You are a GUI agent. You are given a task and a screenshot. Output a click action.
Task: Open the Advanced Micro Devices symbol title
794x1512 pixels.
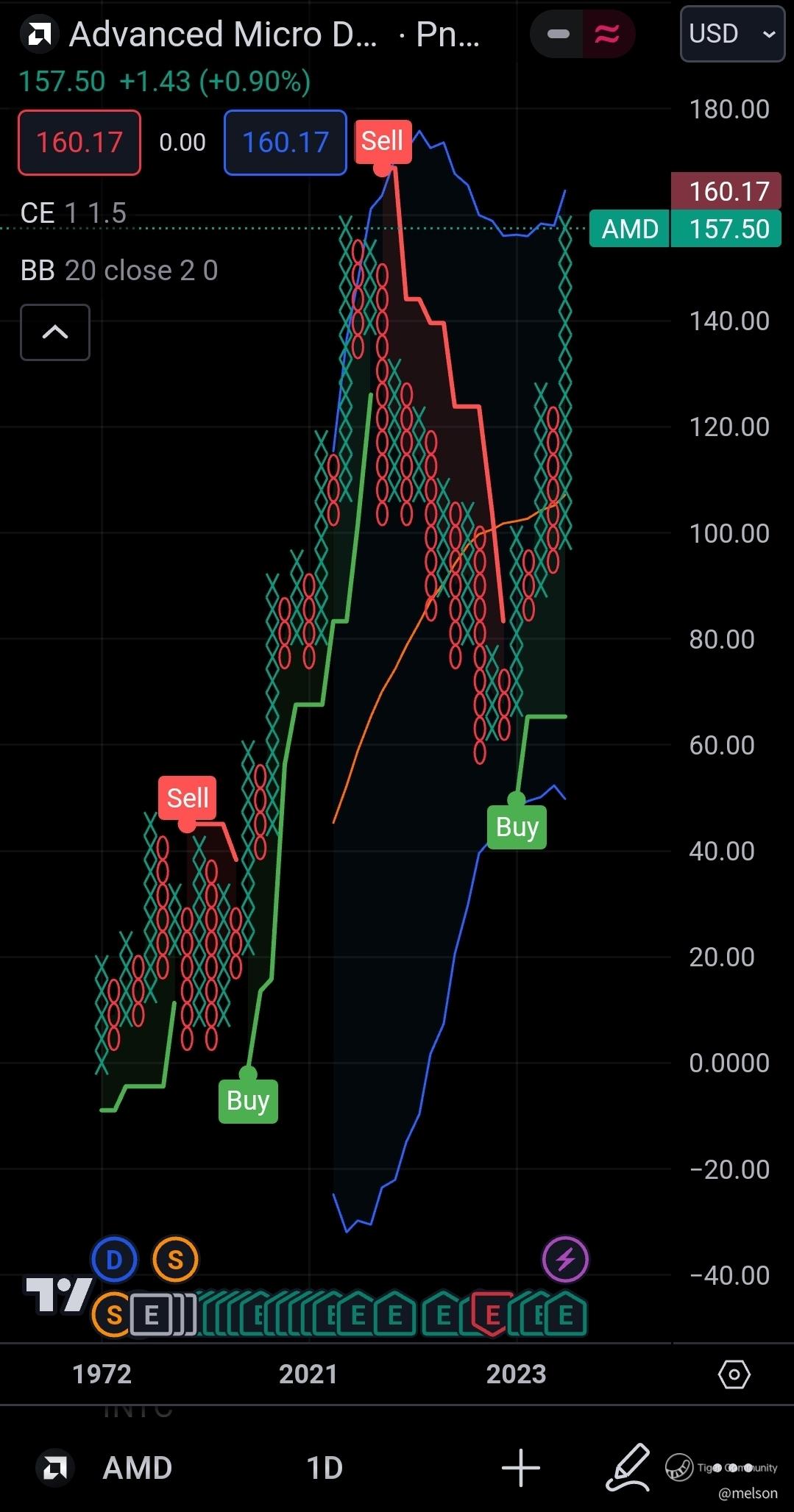pos(223,35)
